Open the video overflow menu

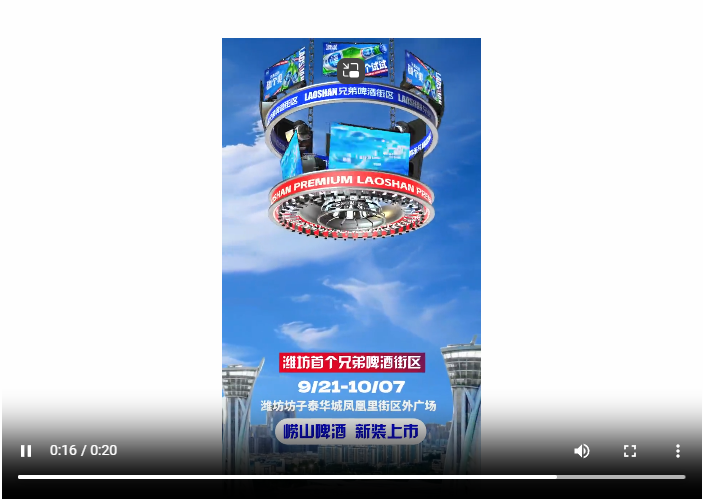point(677,451)
